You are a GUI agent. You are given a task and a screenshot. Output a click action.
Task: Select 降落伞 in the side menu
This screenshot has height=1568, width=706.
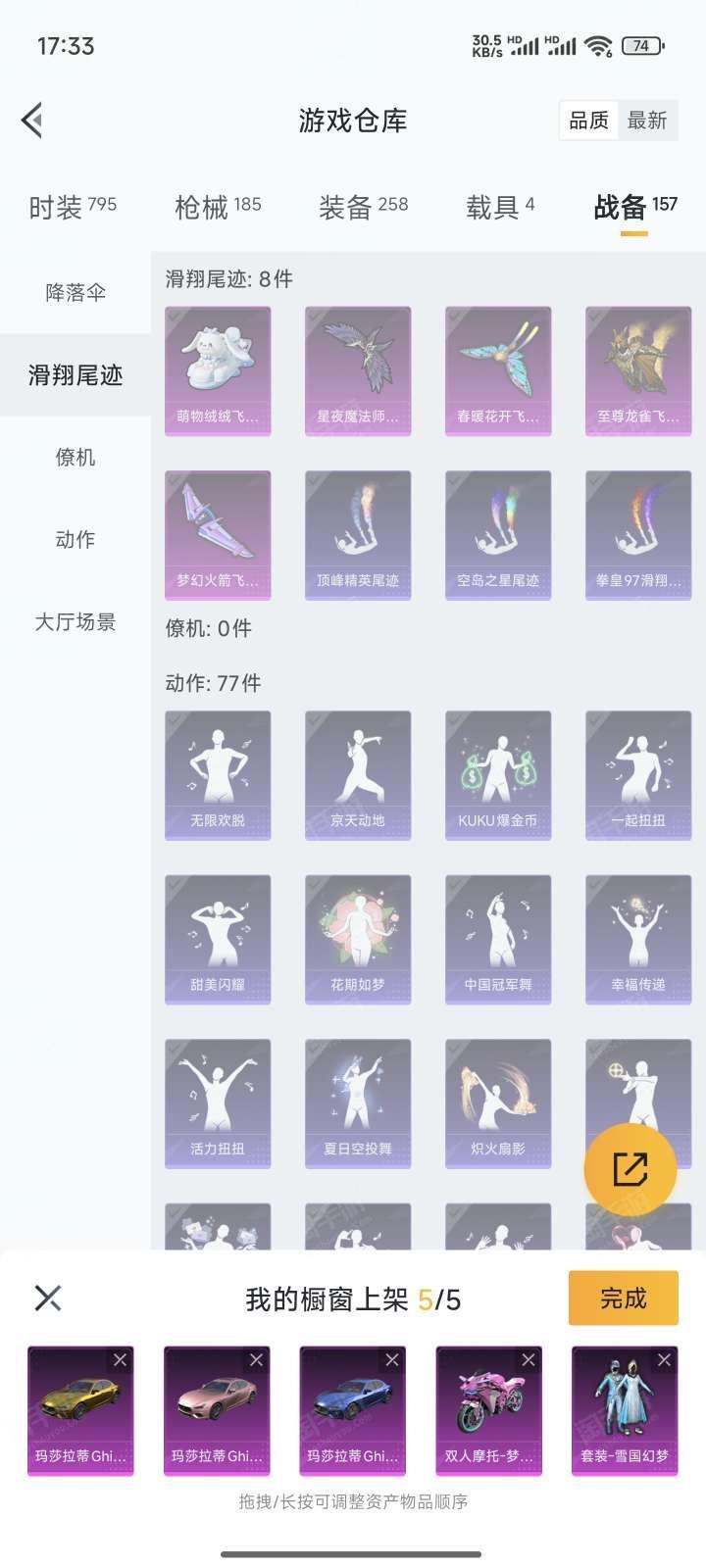[76, 292]
